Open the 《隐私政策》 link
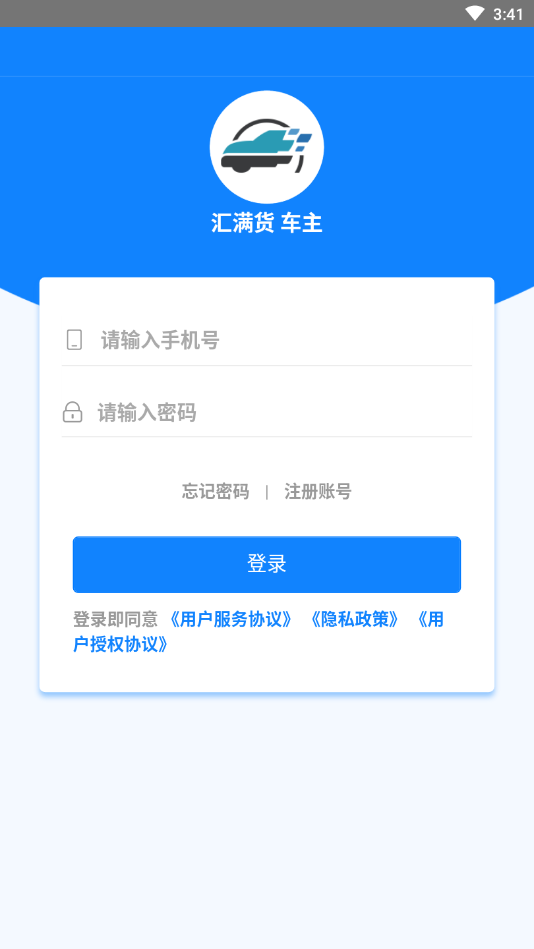The image size is (534, 949). click(353, 620)
